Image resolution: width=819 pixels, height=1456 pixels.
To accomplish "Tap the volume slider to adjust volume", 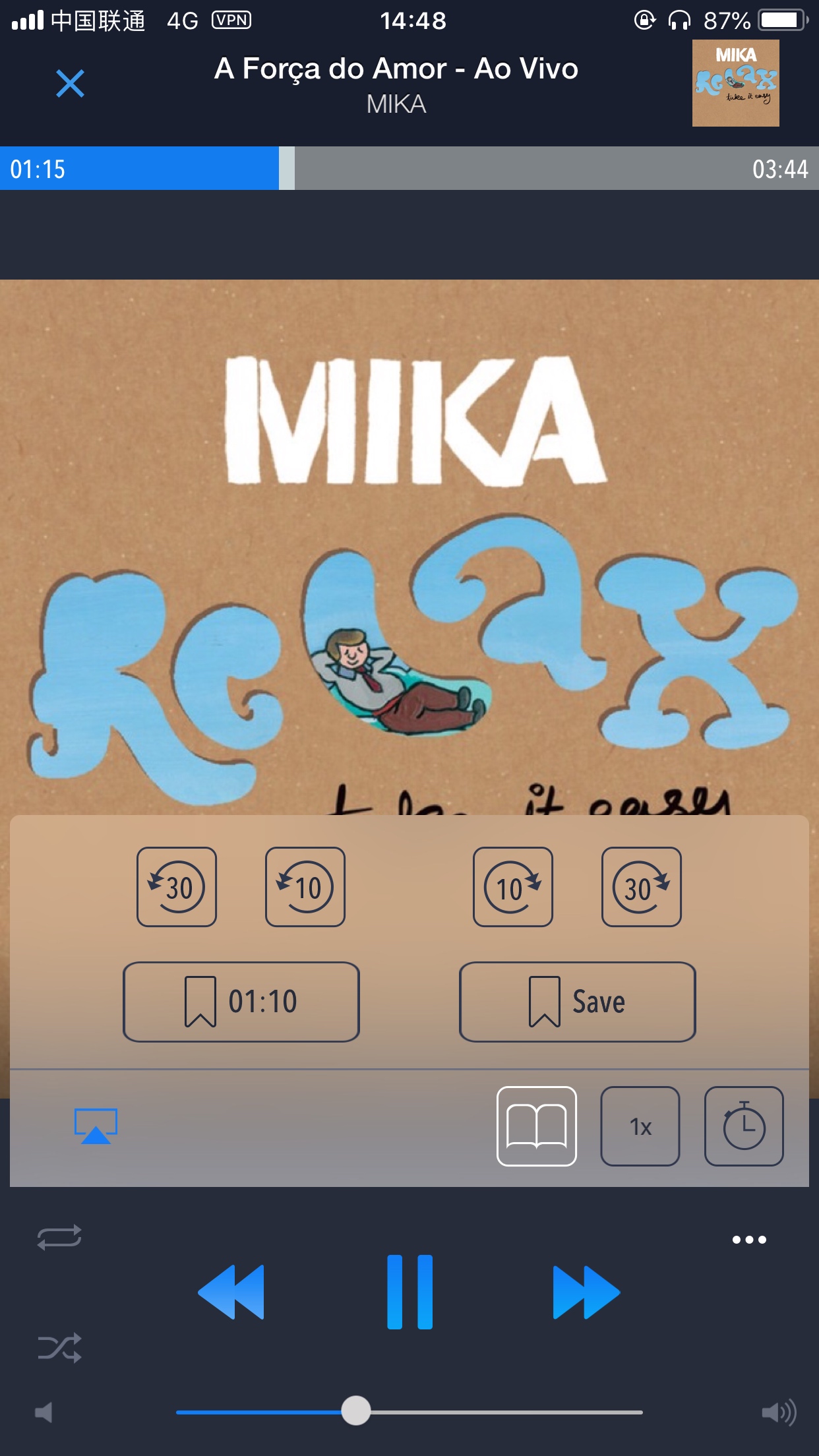I will pos(409,1412).
